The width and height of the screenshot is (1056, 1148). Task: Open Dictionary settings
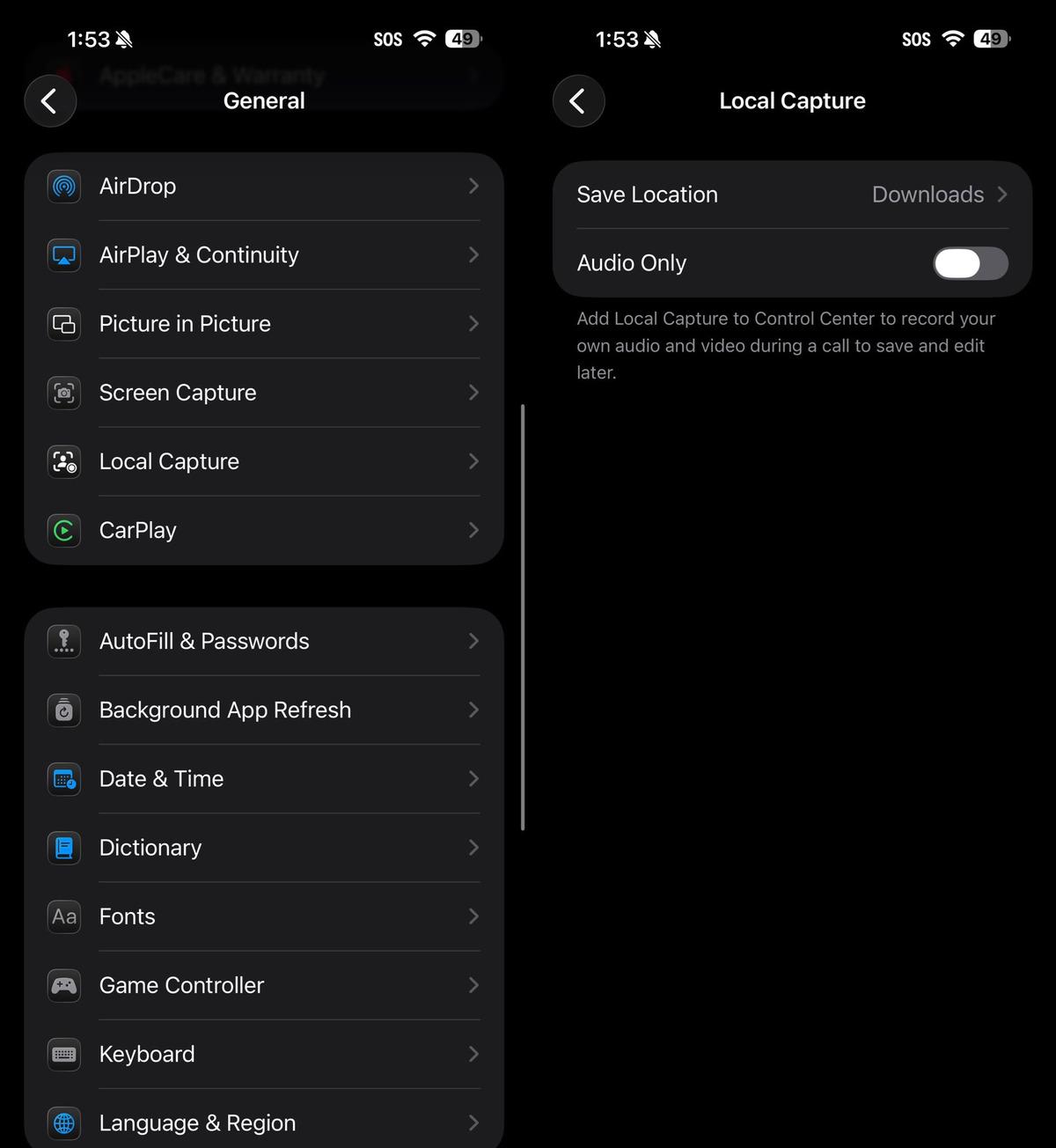264,848
